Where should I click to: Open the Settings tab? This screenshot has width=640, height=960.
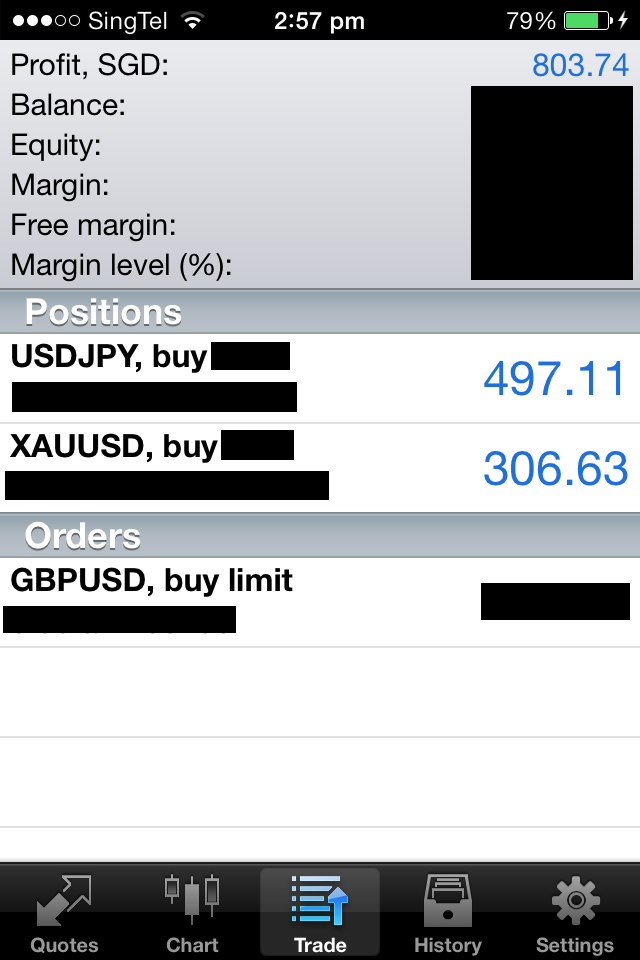tap(575, 914)
